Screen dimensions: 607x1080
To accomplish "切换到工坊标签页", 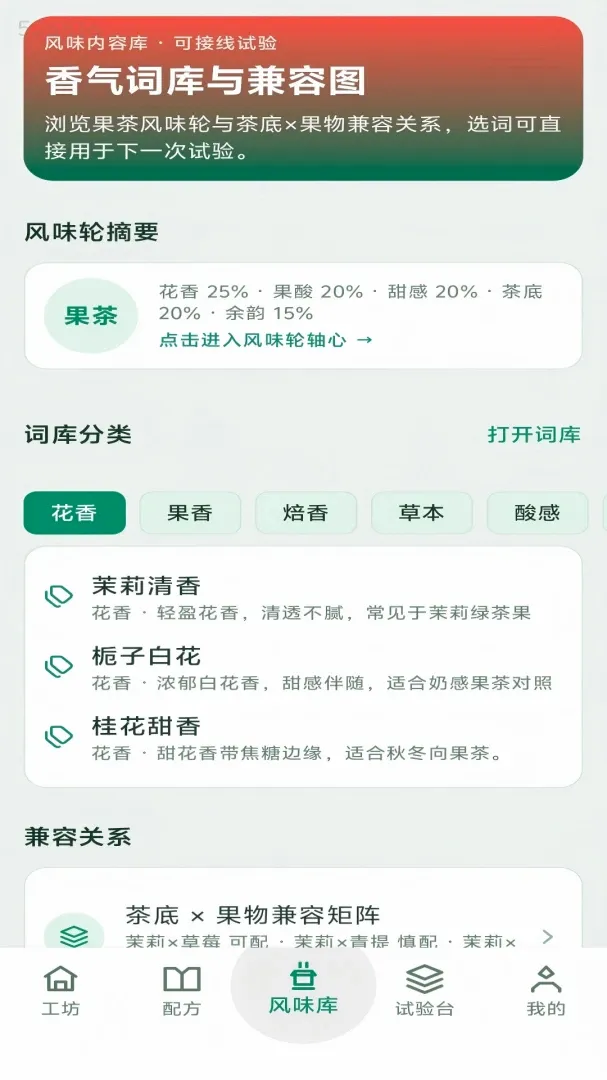I will click(61, 990).
